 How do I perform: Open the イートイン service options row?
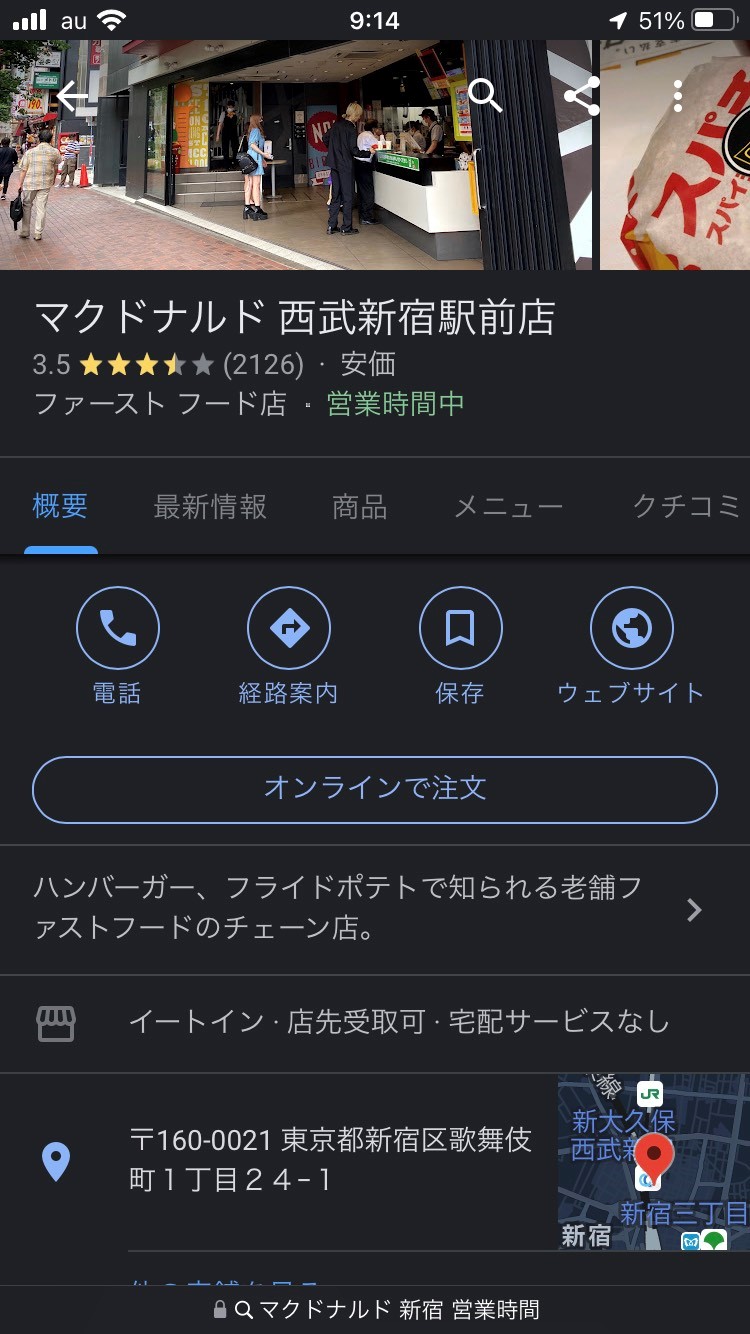[375, 1023]
